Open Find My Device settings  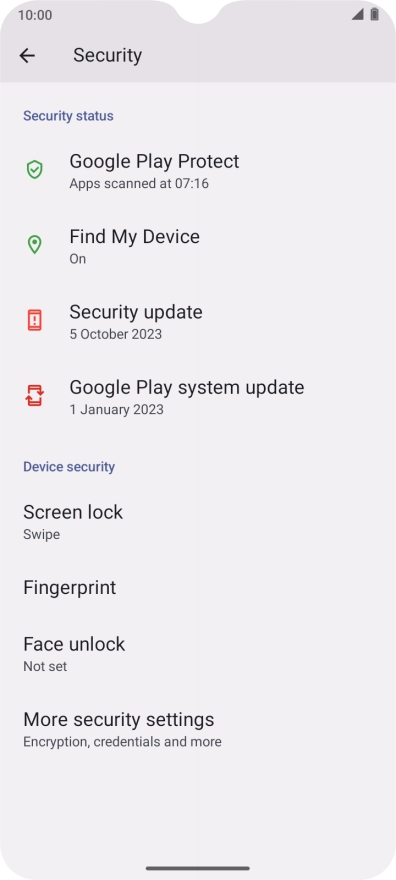pos(198,245)
